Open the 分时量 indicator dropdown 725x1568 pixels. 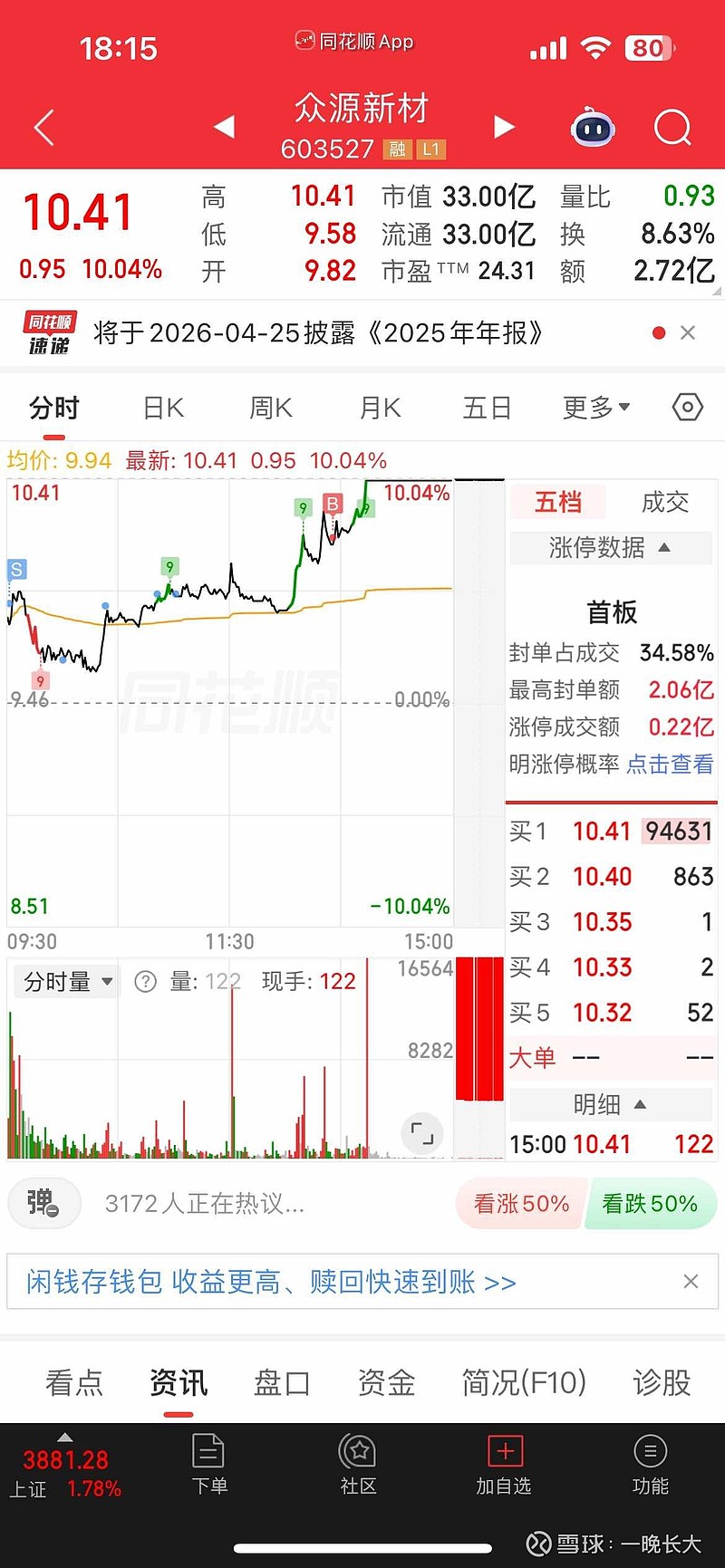click(x=65, y=981)
